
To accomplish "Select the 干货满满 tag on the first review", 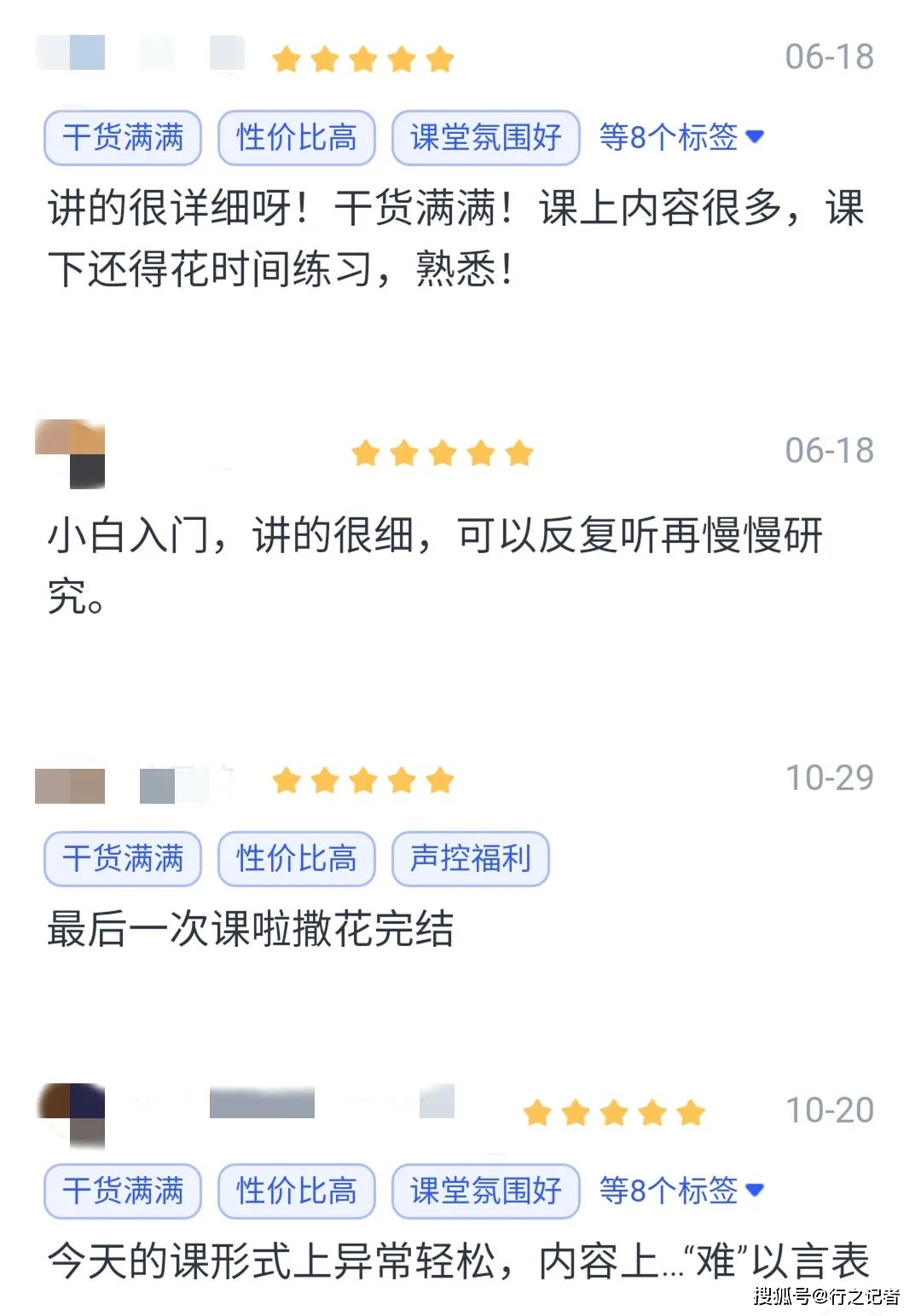I will pyautogui.click(x=122, y=136).
